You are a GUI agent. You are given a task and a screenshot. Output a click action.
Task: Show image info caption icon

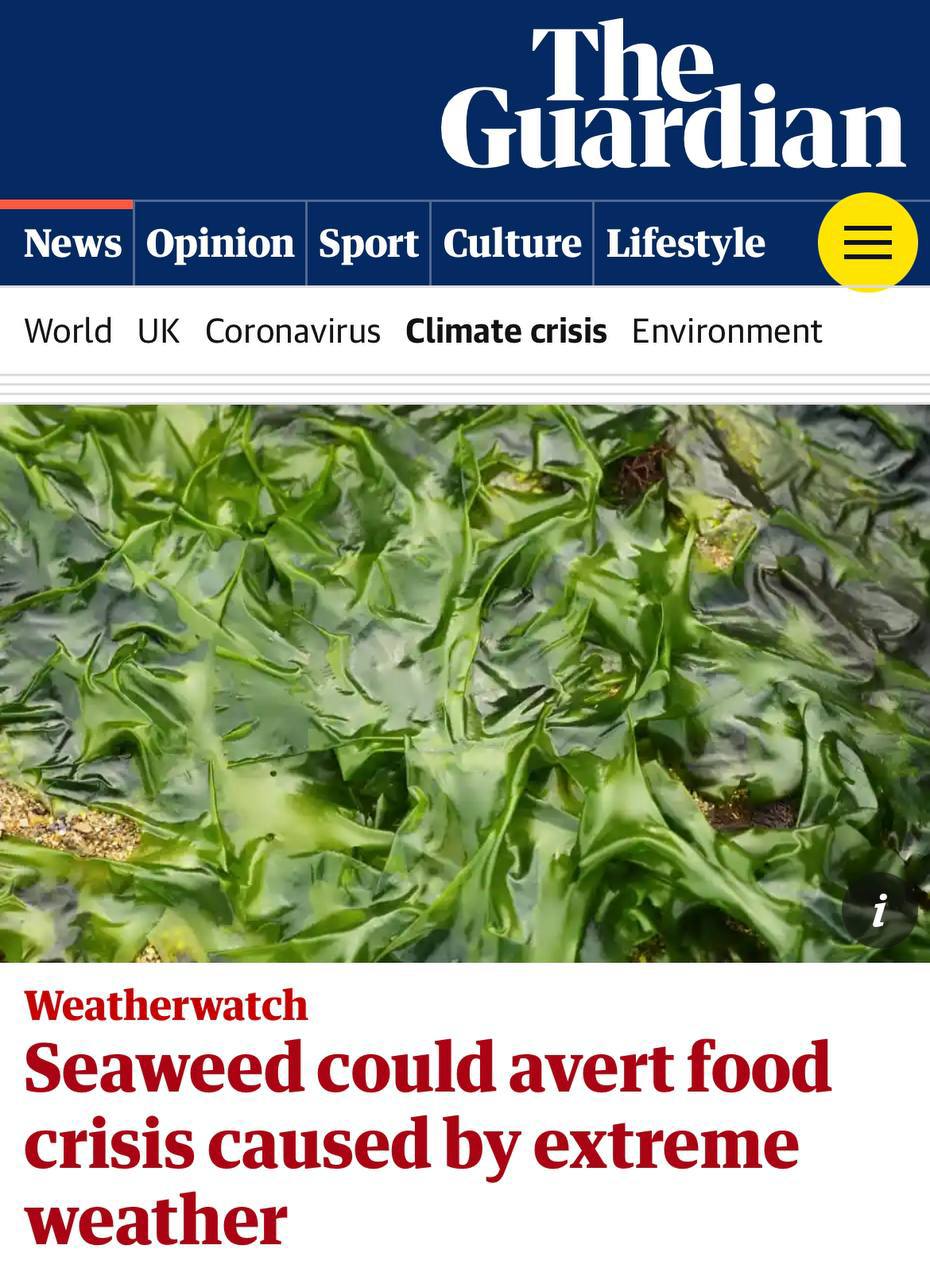tap(879, 911)
